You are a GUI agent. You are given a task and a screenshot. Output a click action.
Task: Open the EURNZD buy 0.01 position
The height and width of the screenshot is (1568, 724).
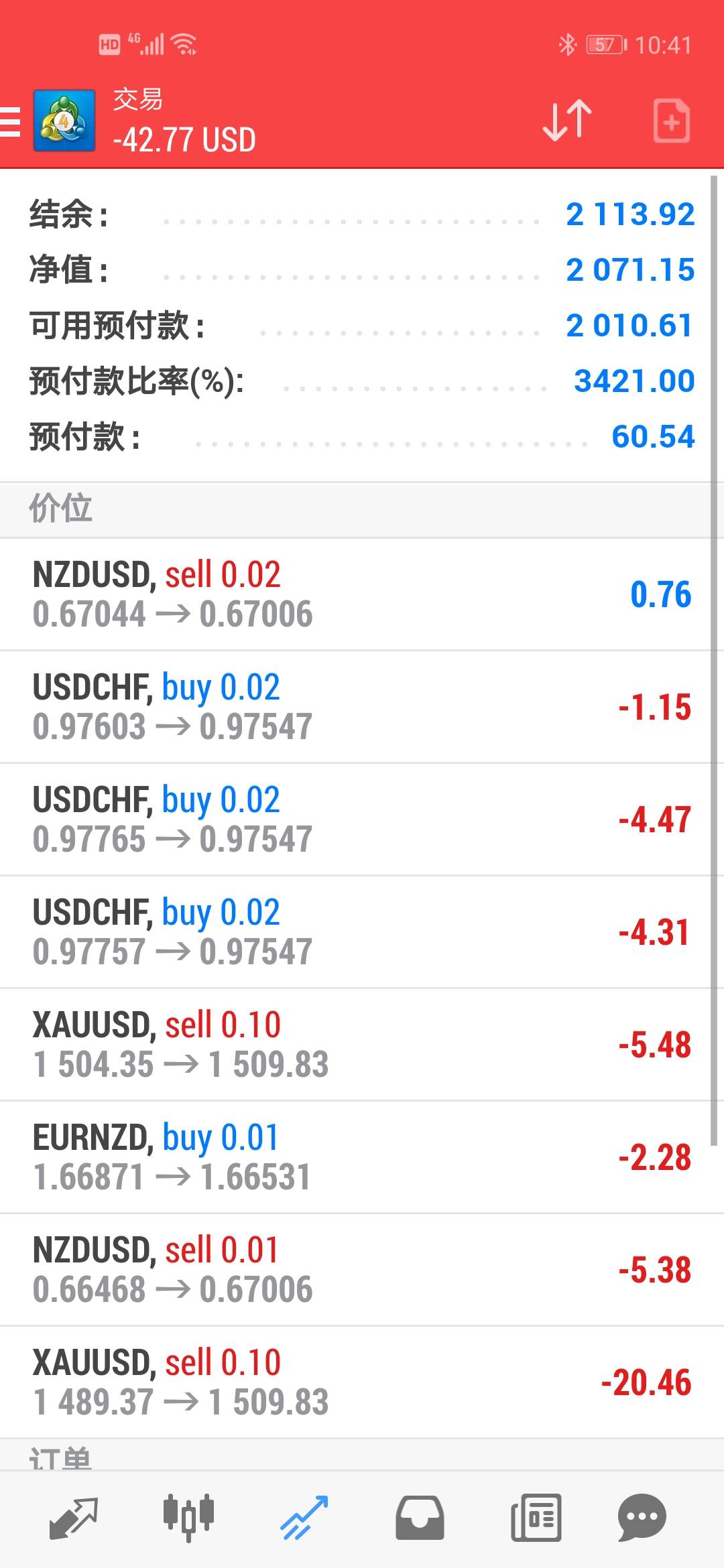(x=362, y=1157)
